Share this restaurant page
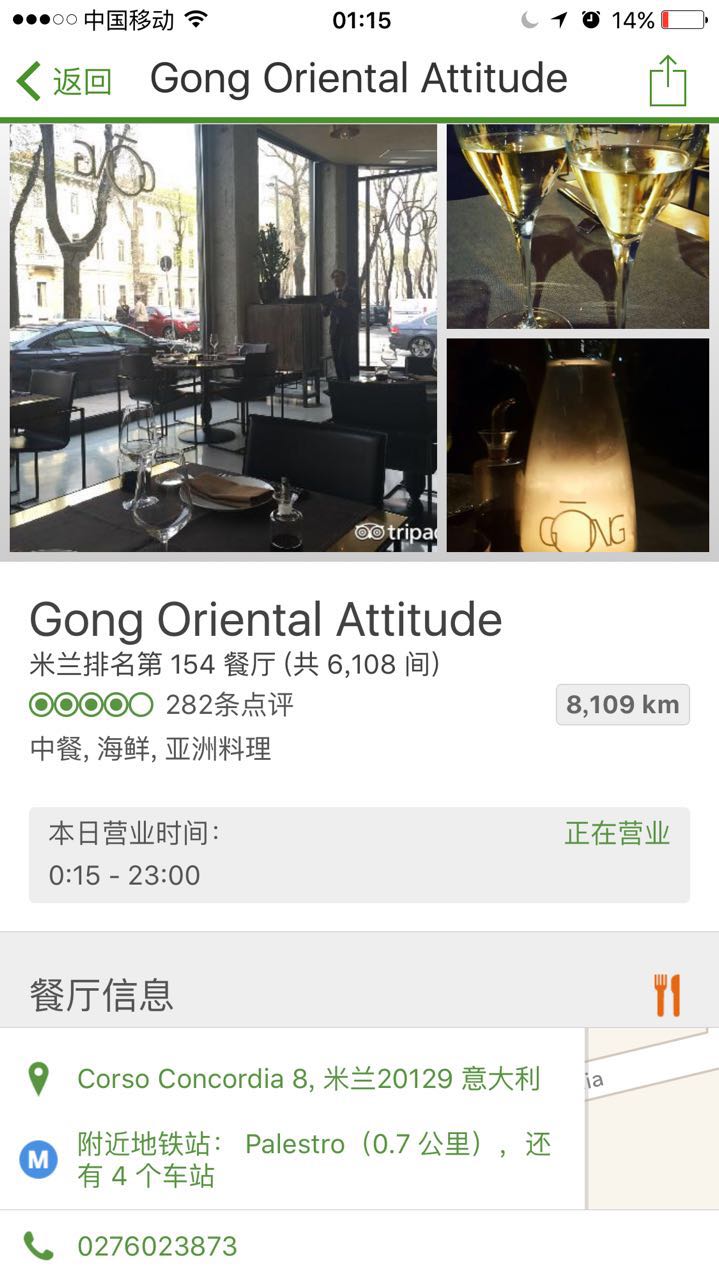This screenshot has height=1280, width=719. coord(667,81)
